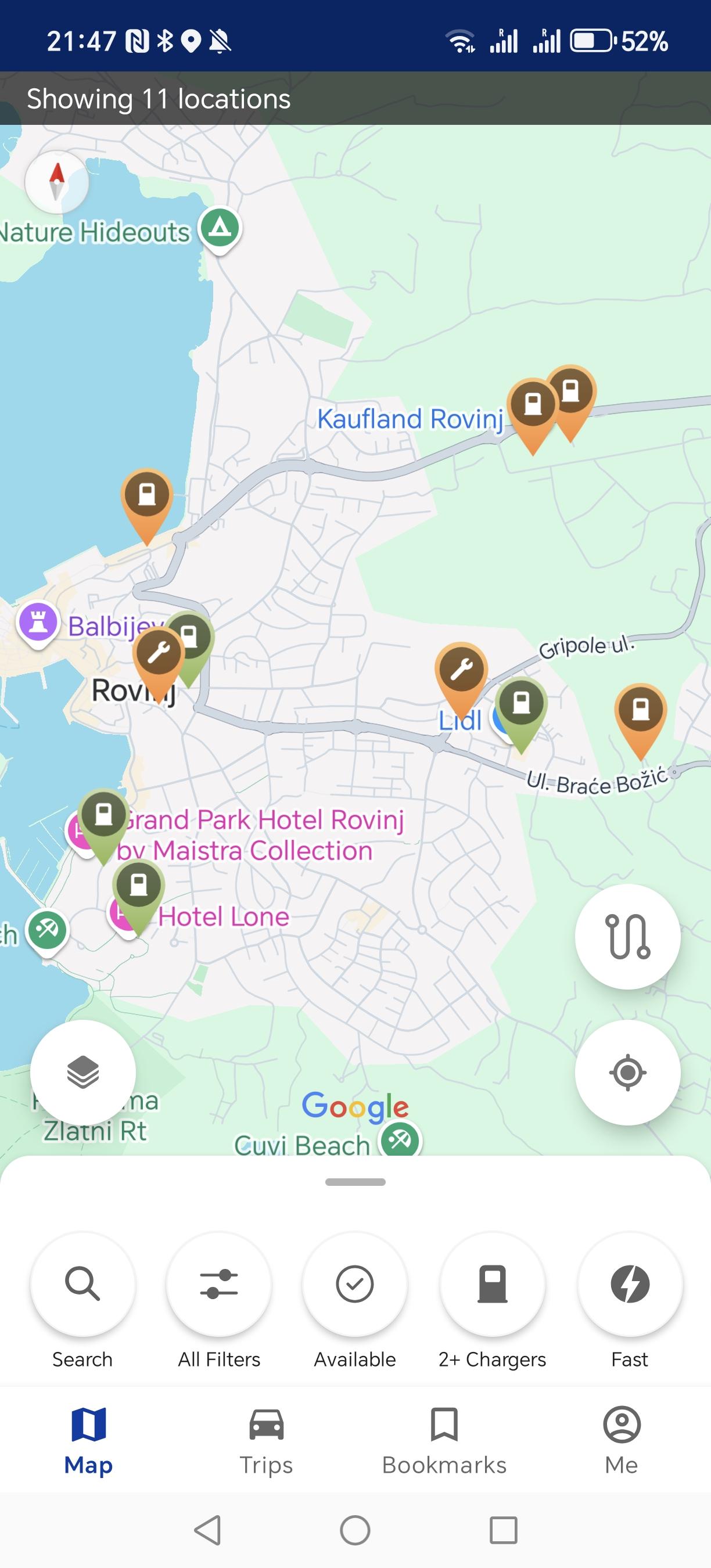Image resolution: width=711 pixels, height=1568 pixels.
Task: Open All Filters
Action: pyautogui.click(x=219, y=1285)
